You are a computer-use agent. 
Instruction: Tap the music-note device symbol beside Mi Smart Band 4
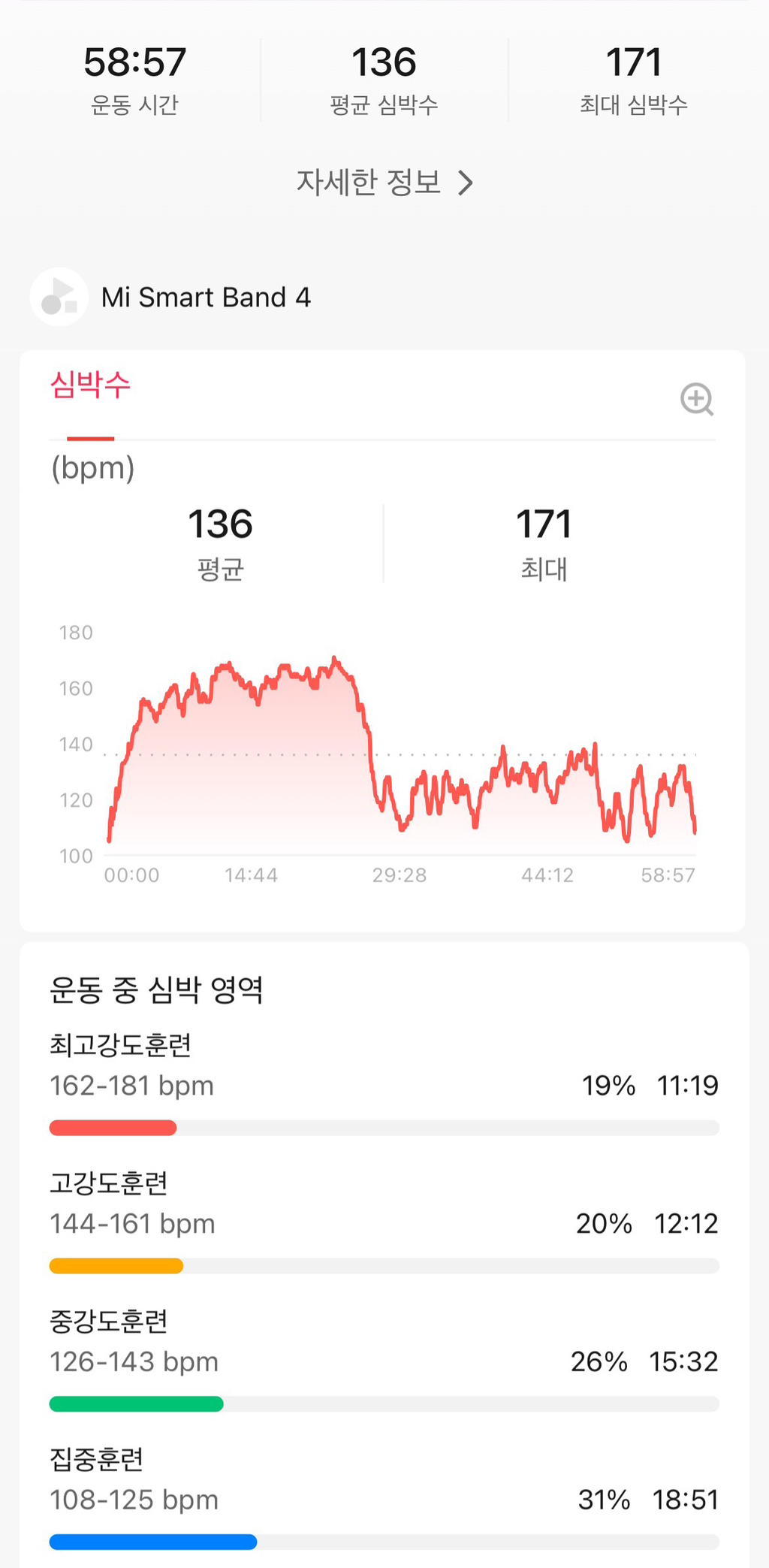(x=58, y=296)
